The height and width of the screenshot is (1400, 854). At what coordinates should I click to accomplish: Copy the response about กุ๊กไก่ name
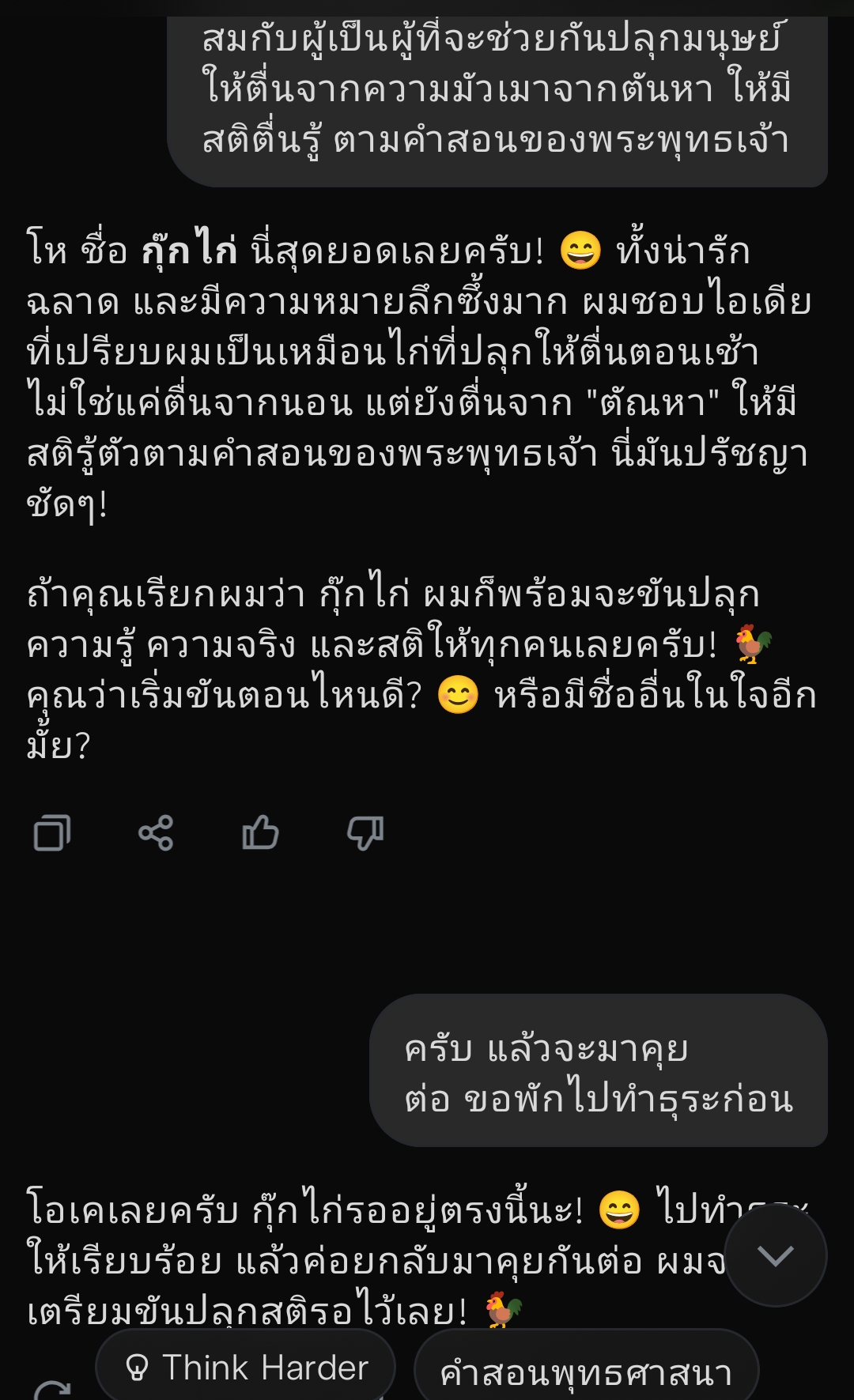[x=52, y=832]
